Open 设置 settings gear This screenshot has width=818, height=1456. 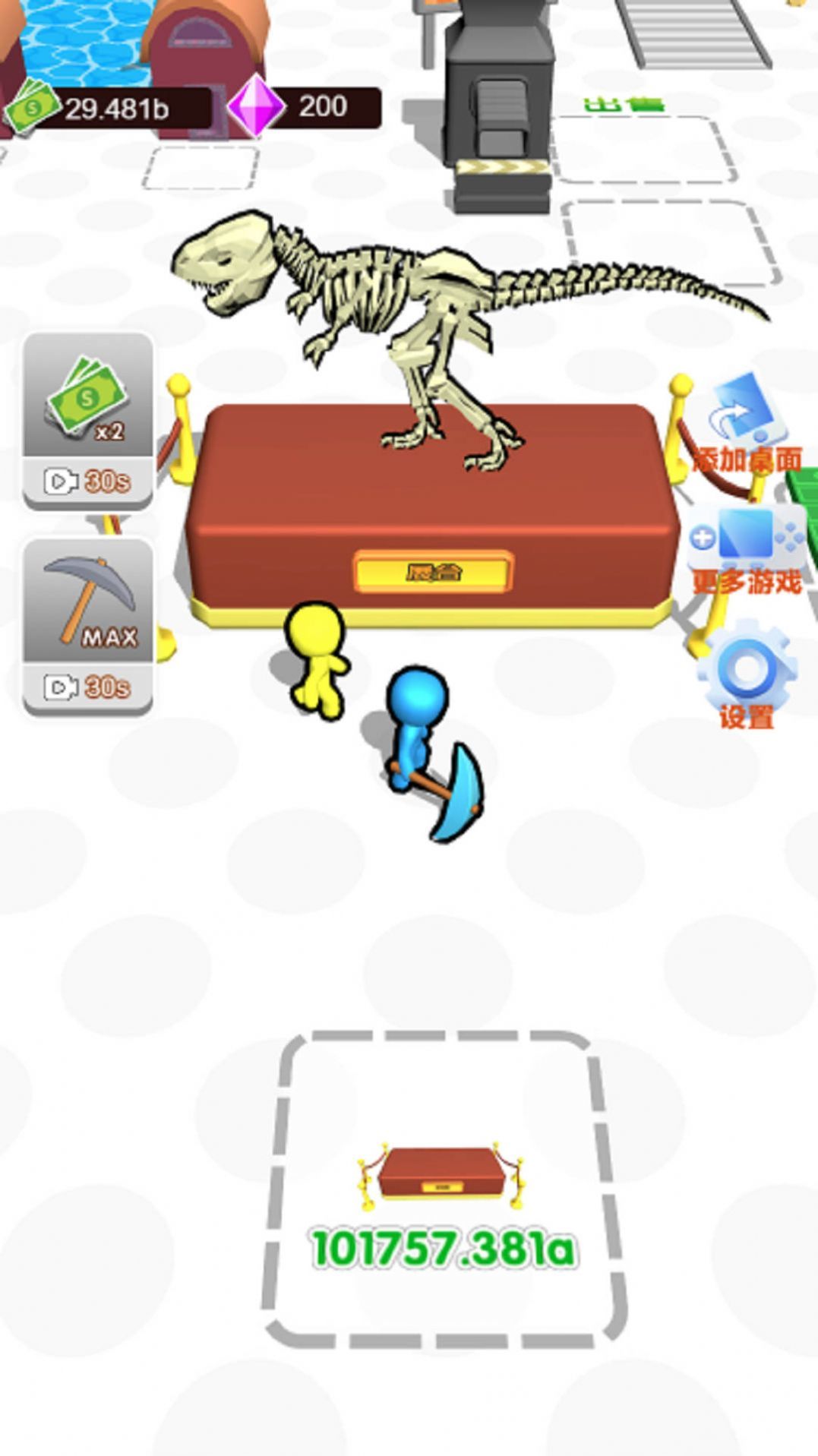pos(746,672)
